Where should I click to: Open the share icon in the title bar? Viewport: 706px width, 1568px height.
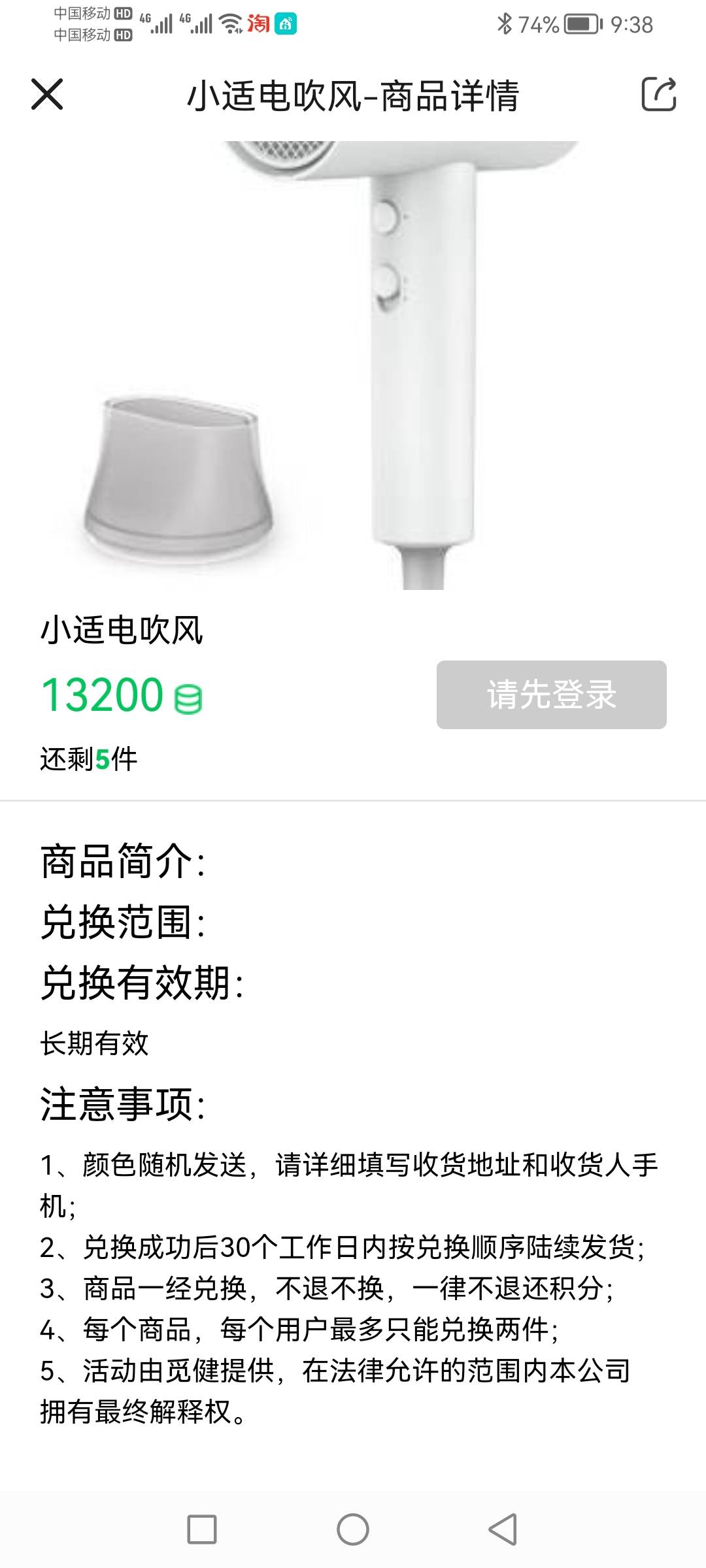[x=660, y=95]
